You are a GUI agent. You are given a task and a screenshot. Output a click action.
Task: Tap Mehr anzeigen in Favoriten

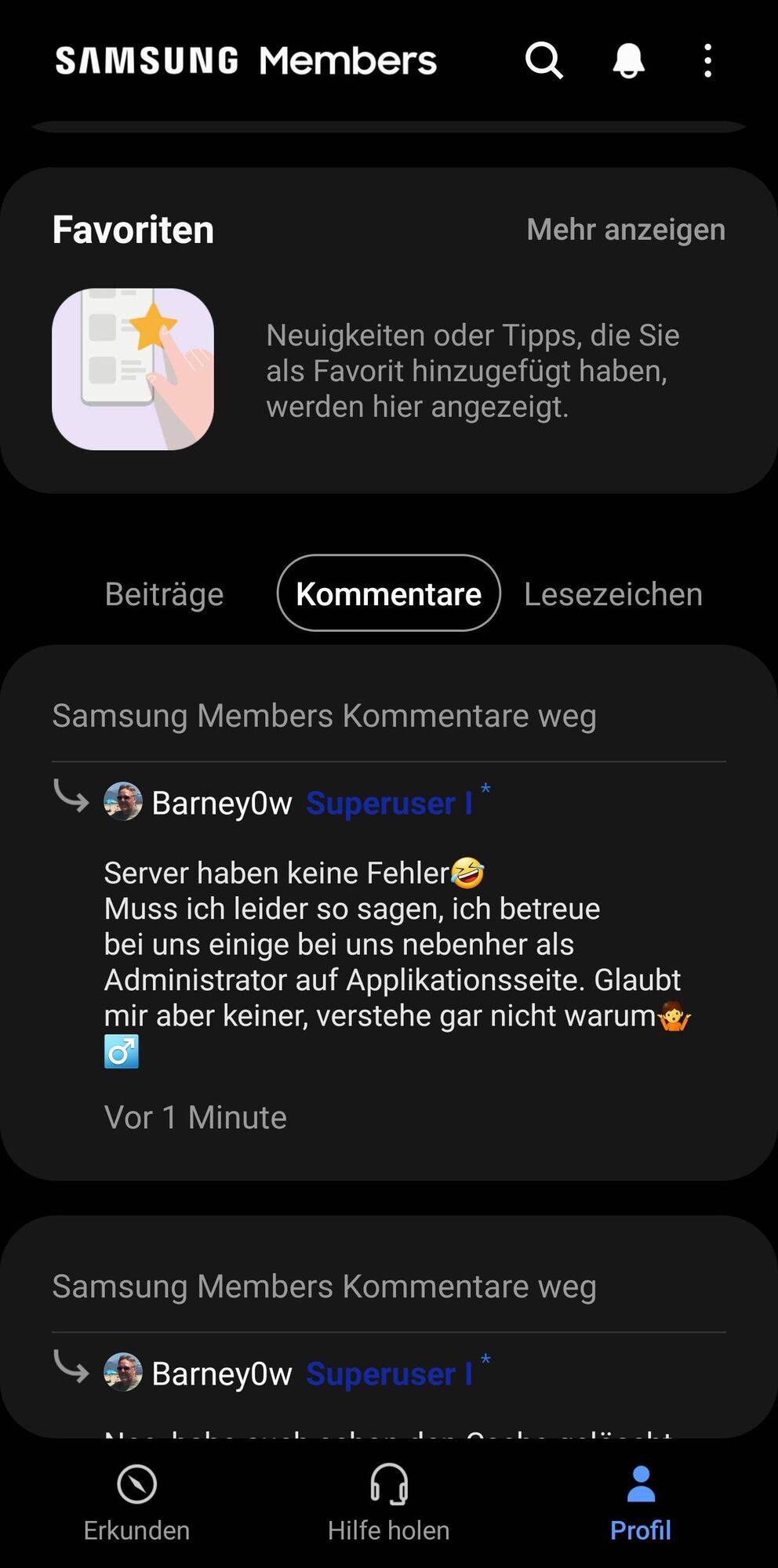coord(625,230)
